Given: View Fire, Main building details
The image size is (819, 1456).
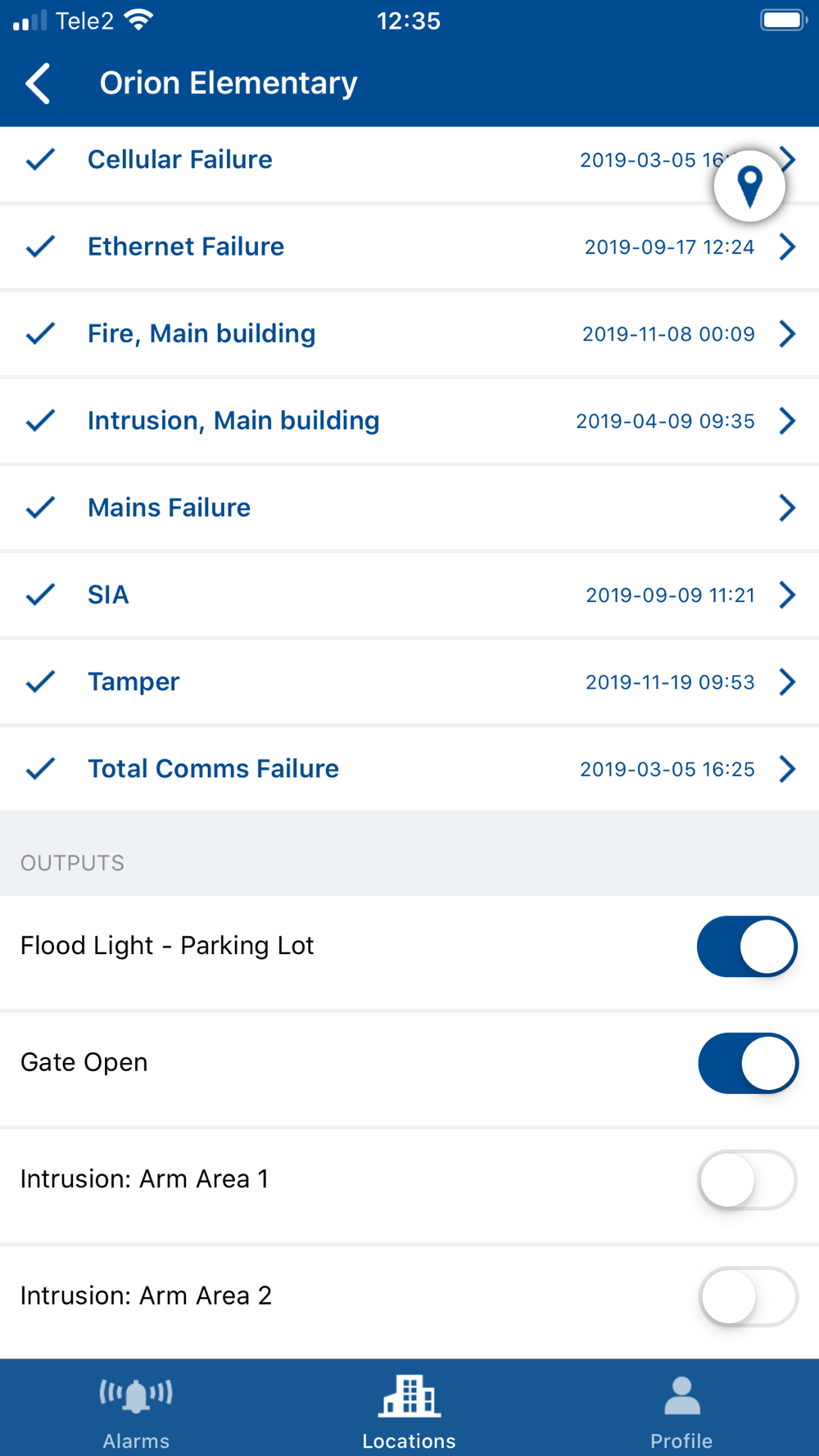Looking at the screenshot, I should pos(409,334).
